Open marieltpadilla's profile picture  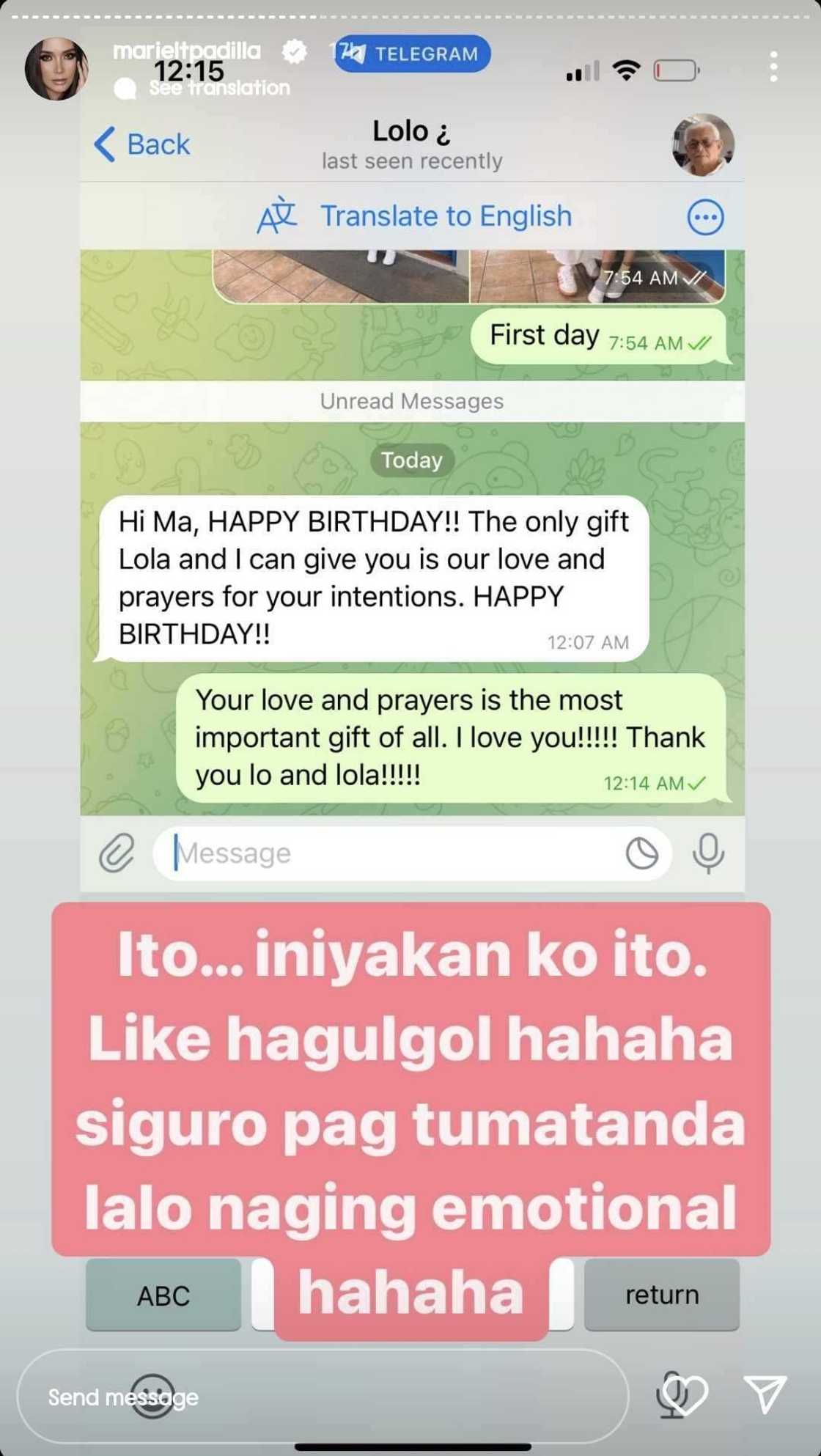pos(56,68)
